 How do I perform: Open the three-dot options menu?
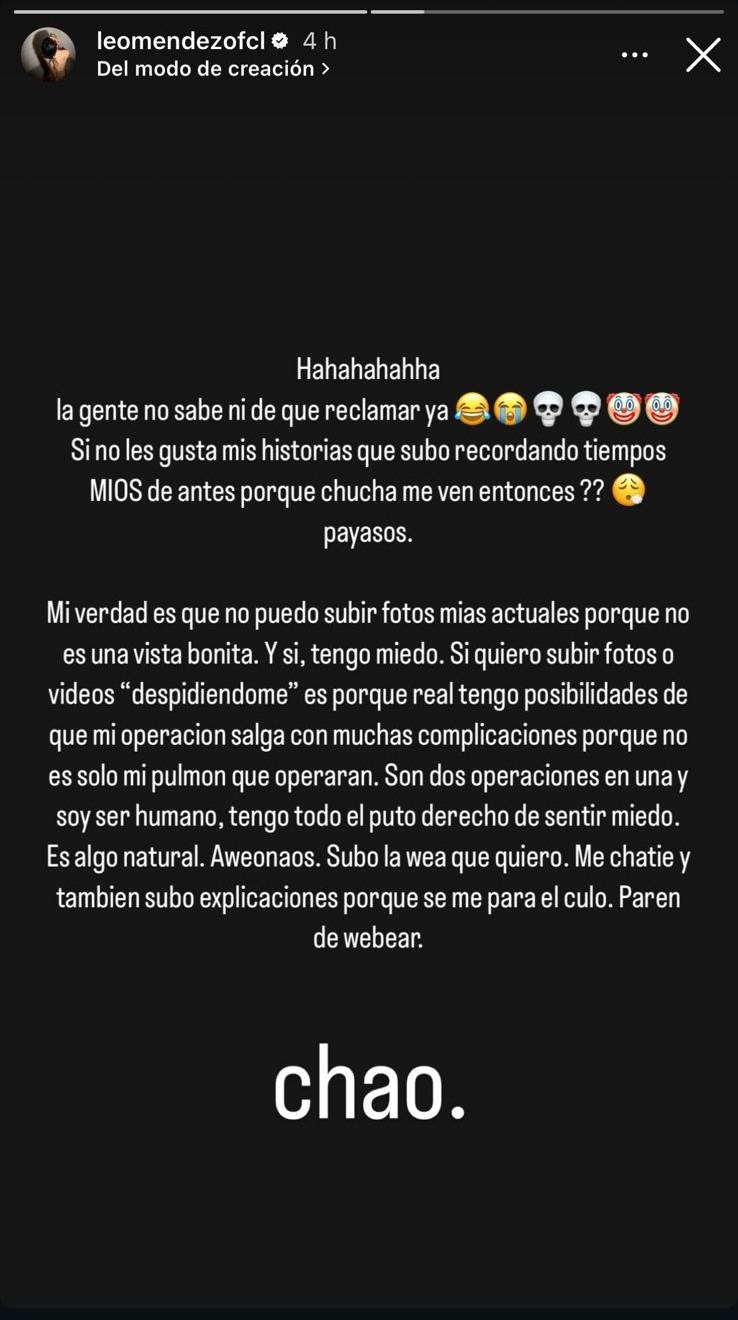pos(634,54)
